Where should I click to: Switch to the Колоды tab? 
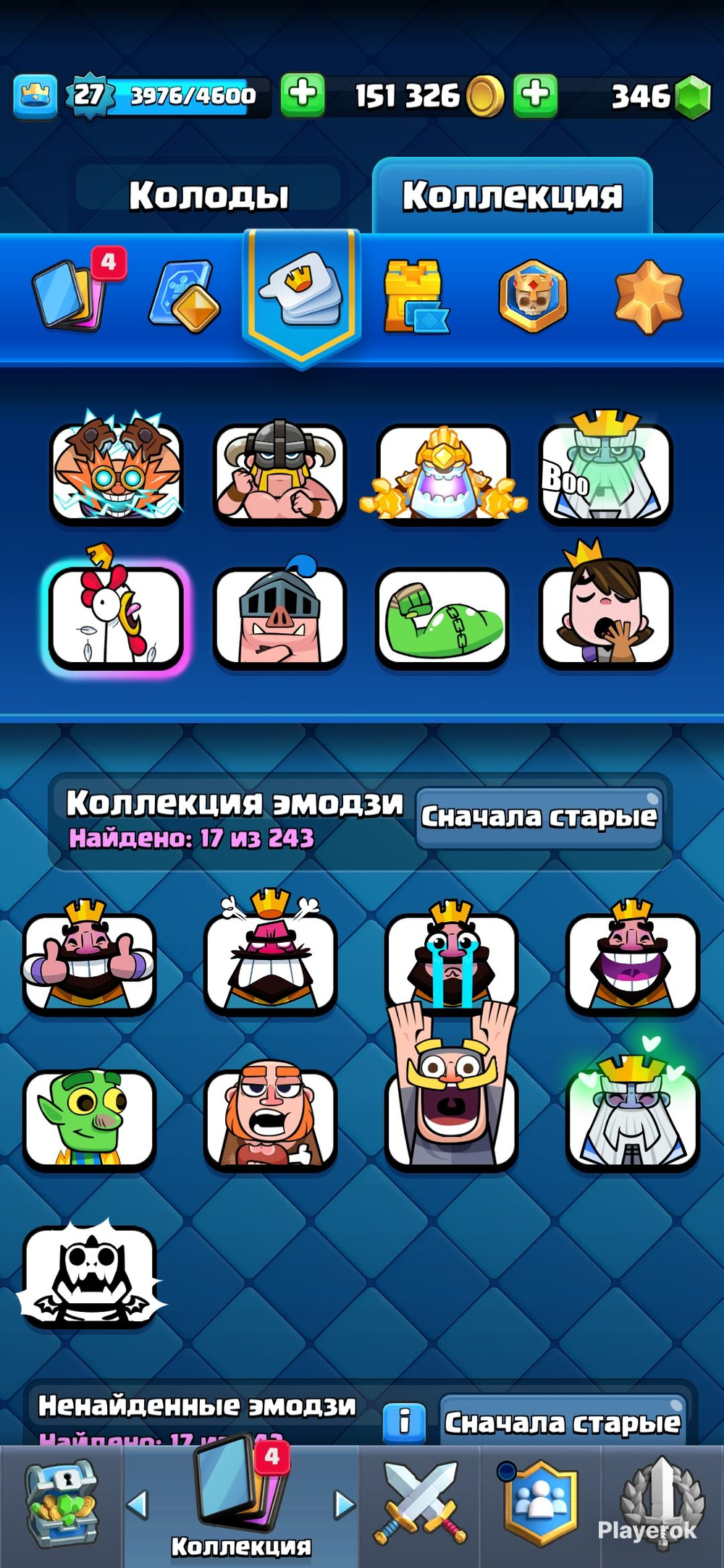(209, 195)
